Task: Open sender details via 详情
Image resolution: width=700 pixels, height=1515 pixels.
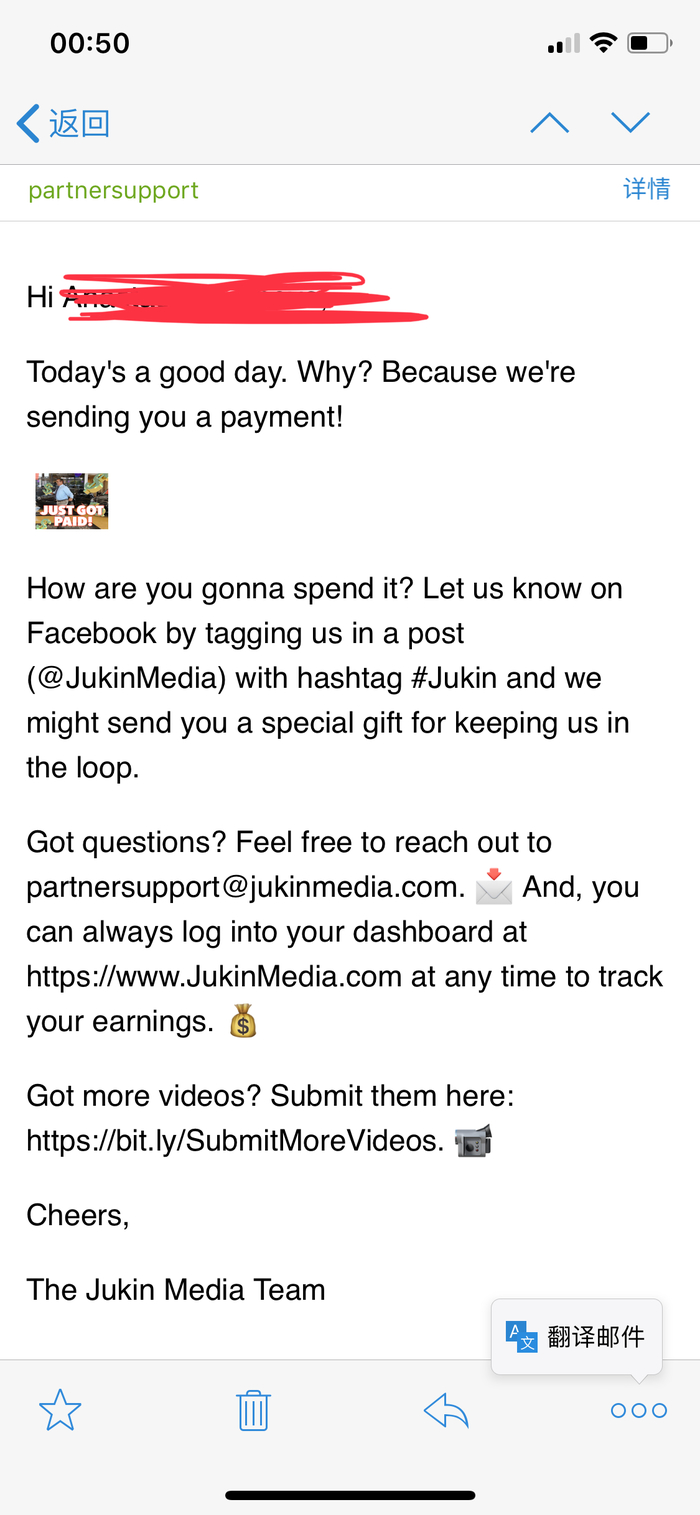Action: [646, 189]
